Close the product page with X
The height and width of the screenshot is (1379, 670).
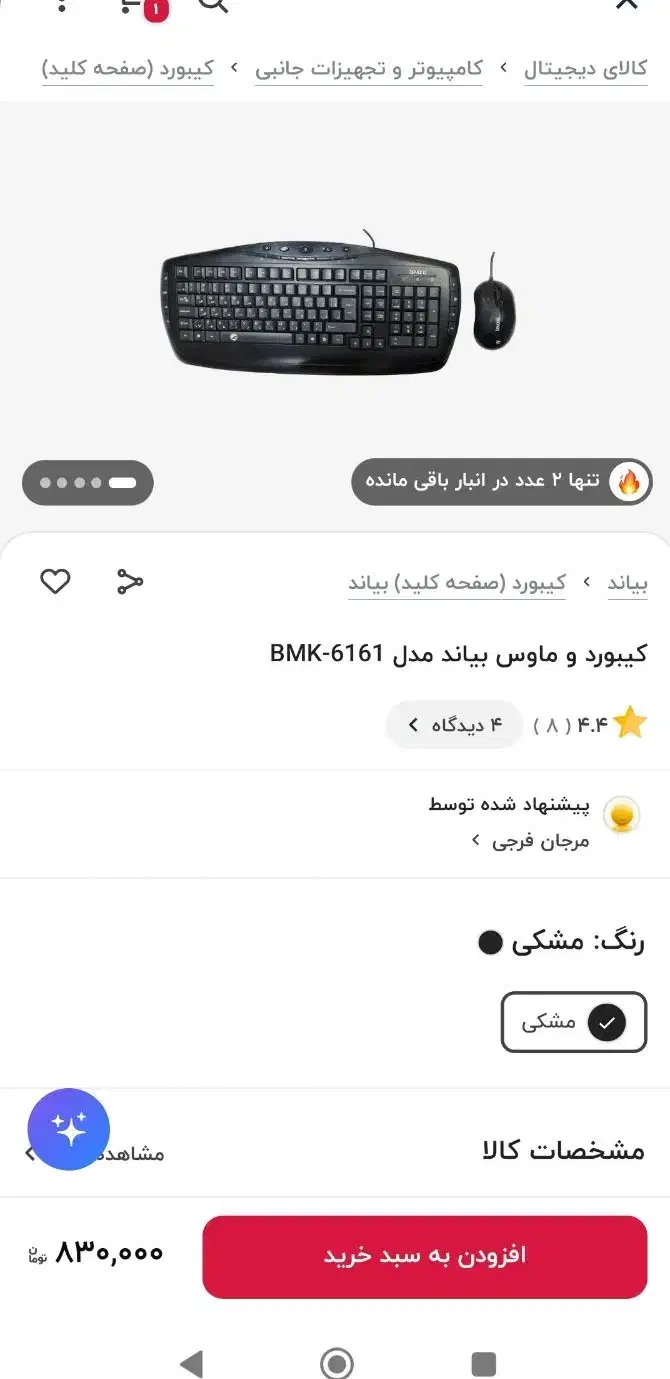(x=626, y=5)
